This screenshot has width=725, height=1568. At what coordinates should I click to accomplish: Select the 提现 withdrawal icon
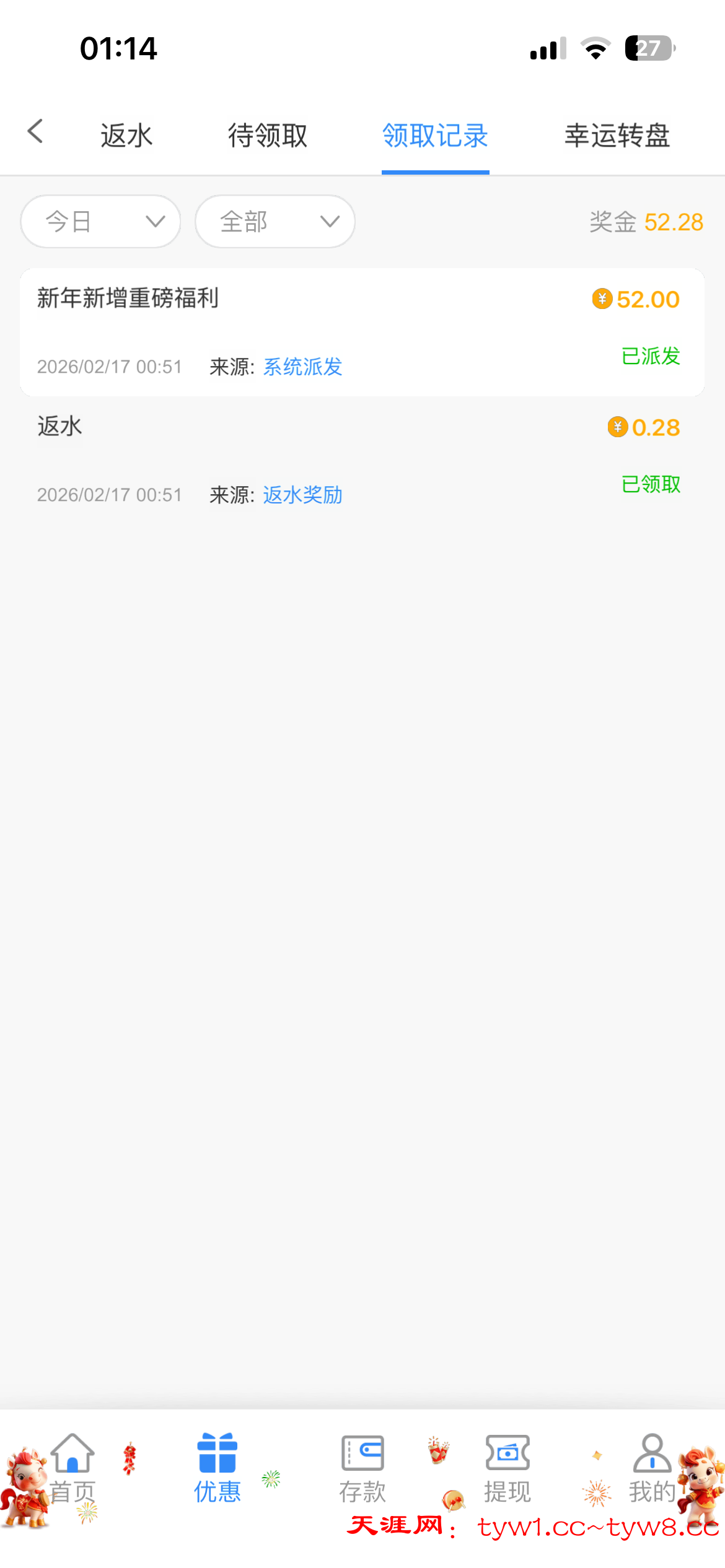507,1452
